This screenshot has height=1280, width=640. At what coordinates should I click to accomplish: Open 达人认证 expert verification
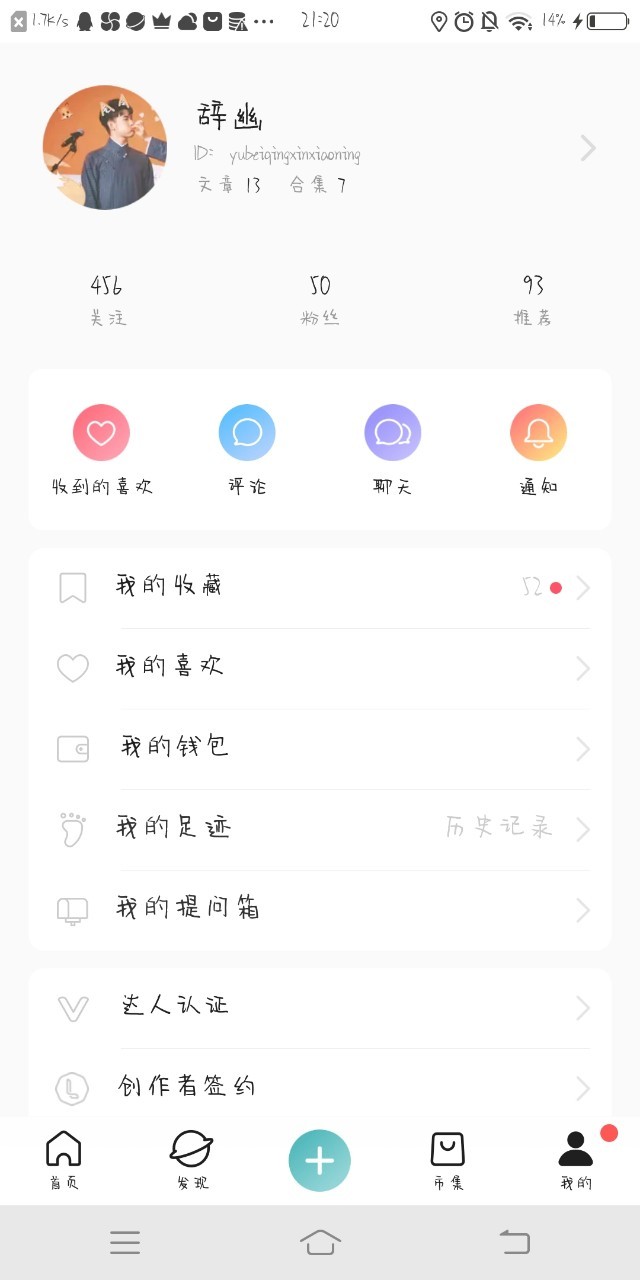tap(320, 1008)
